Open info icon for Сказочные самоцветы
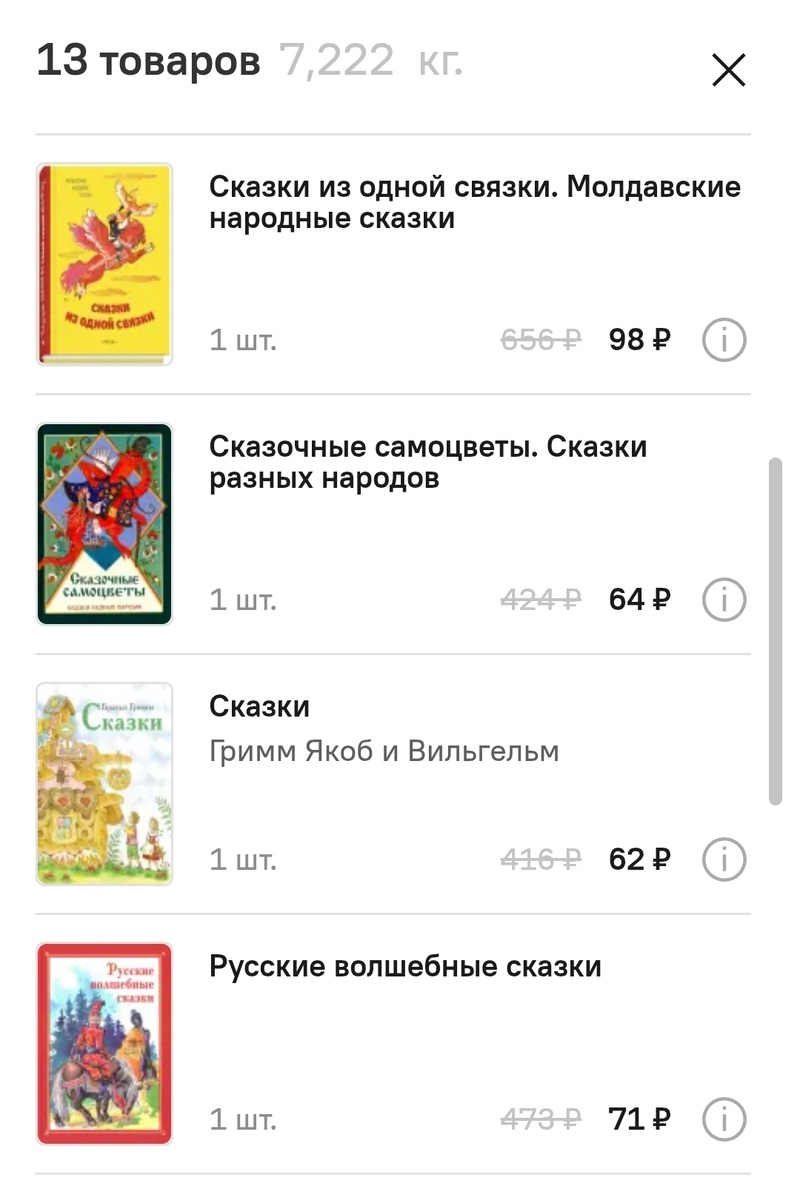The image size is (800, 1200). coord(724,599)
